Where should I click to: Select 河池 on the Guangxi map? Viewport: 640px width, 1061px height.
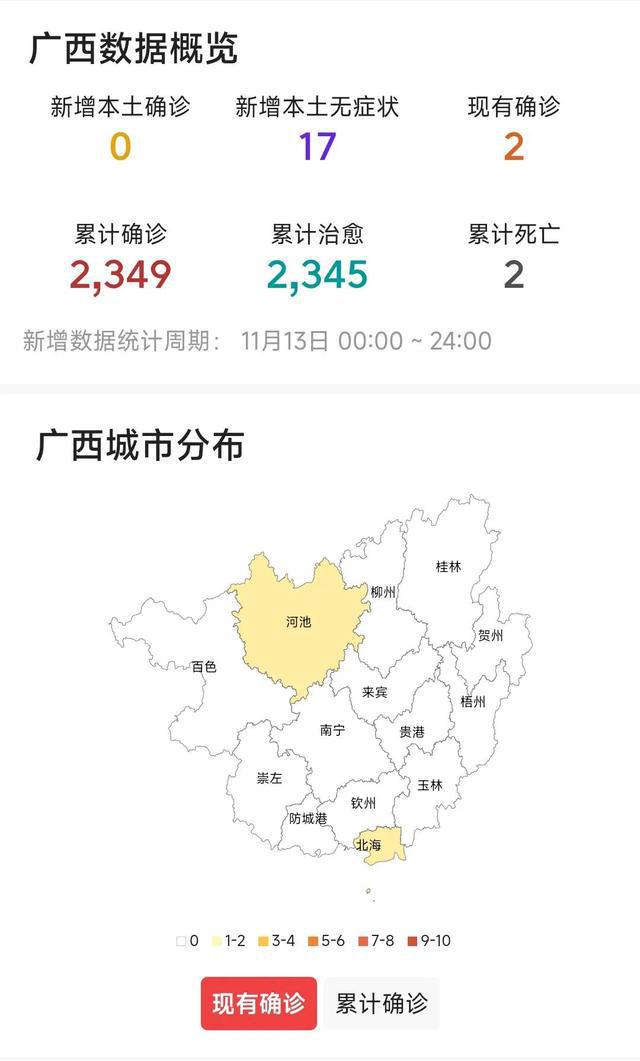tap(298, 622)
